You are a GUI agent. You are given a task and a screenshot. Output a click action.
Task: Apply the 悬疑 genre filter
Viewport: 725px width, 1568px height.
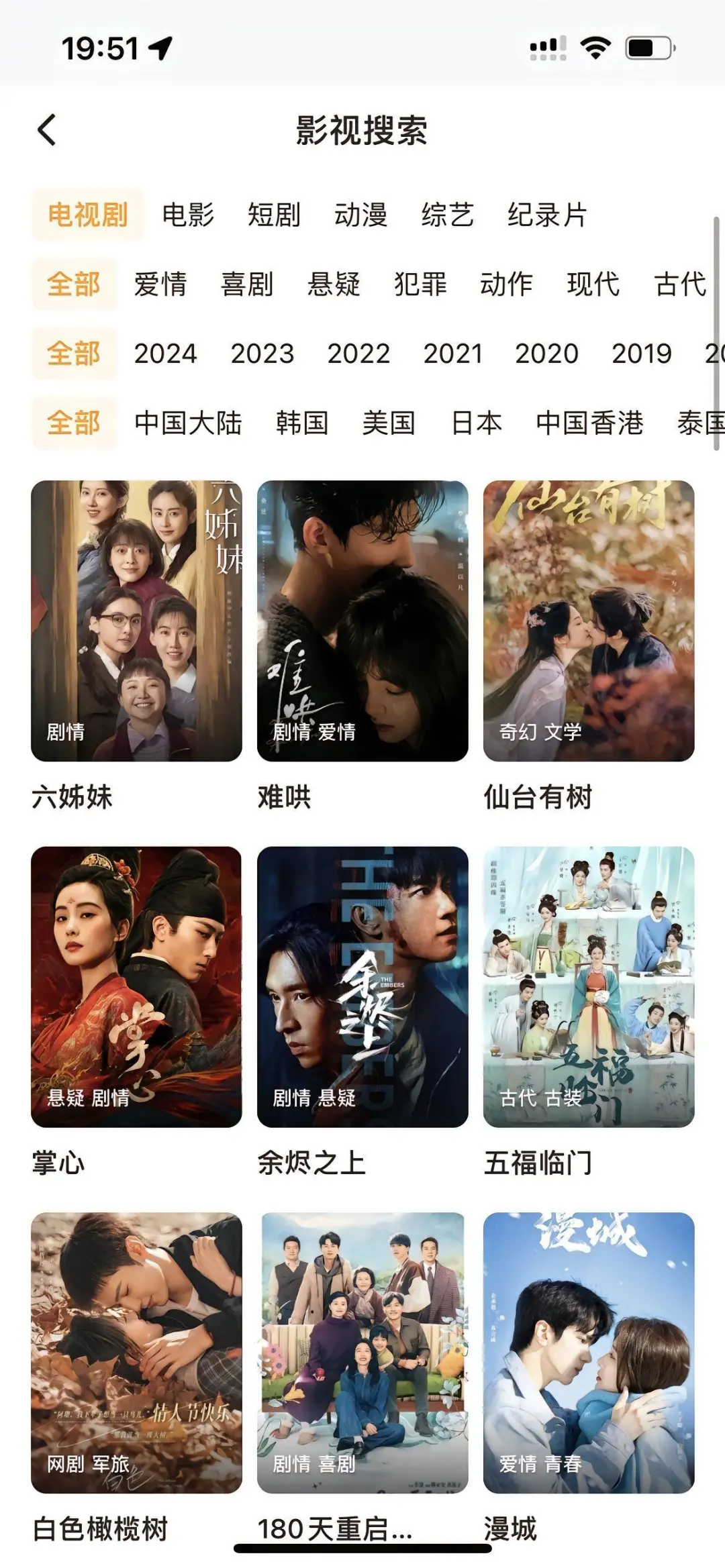tap(334, 284)
